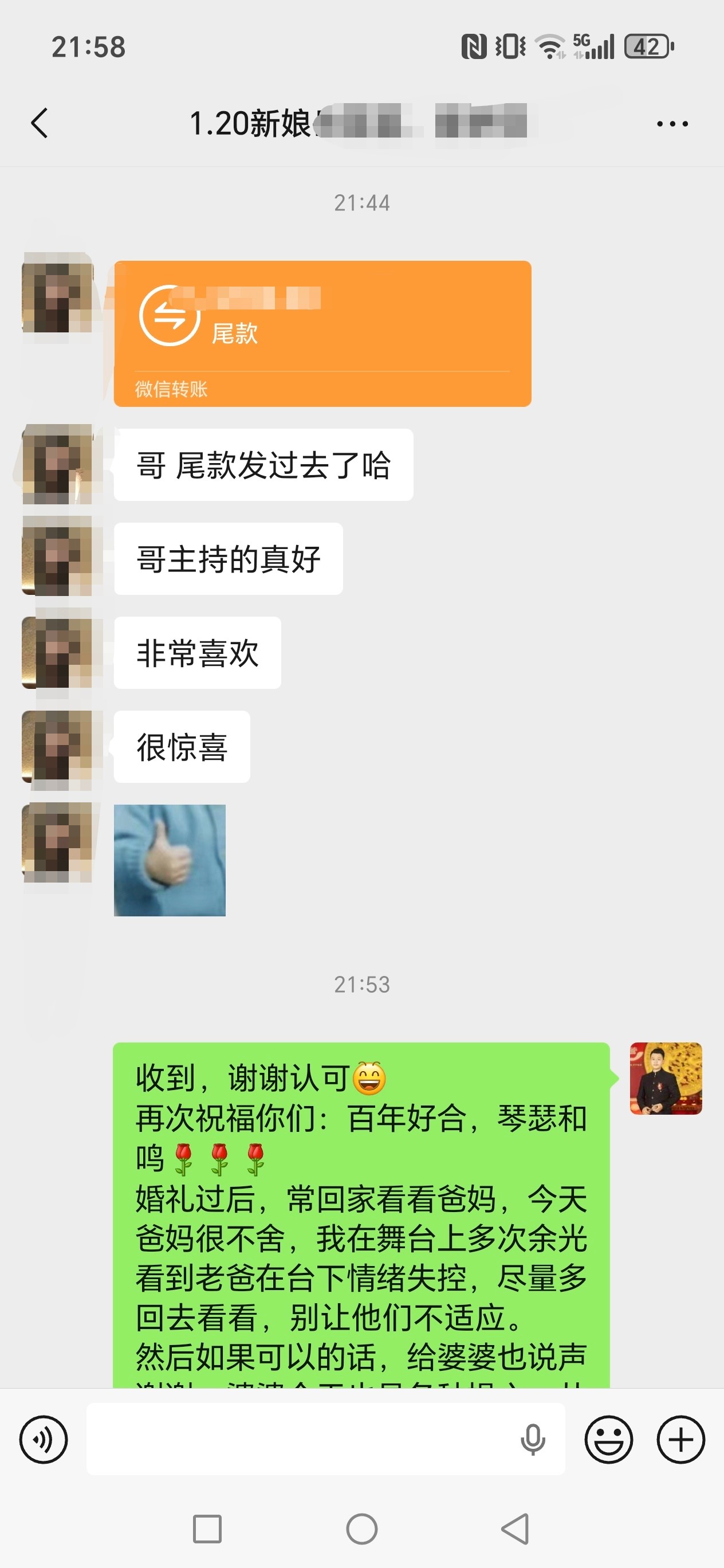The image size is (724, 1568).
Task: Open the plus attachments panel
Action: point(681,1439)
